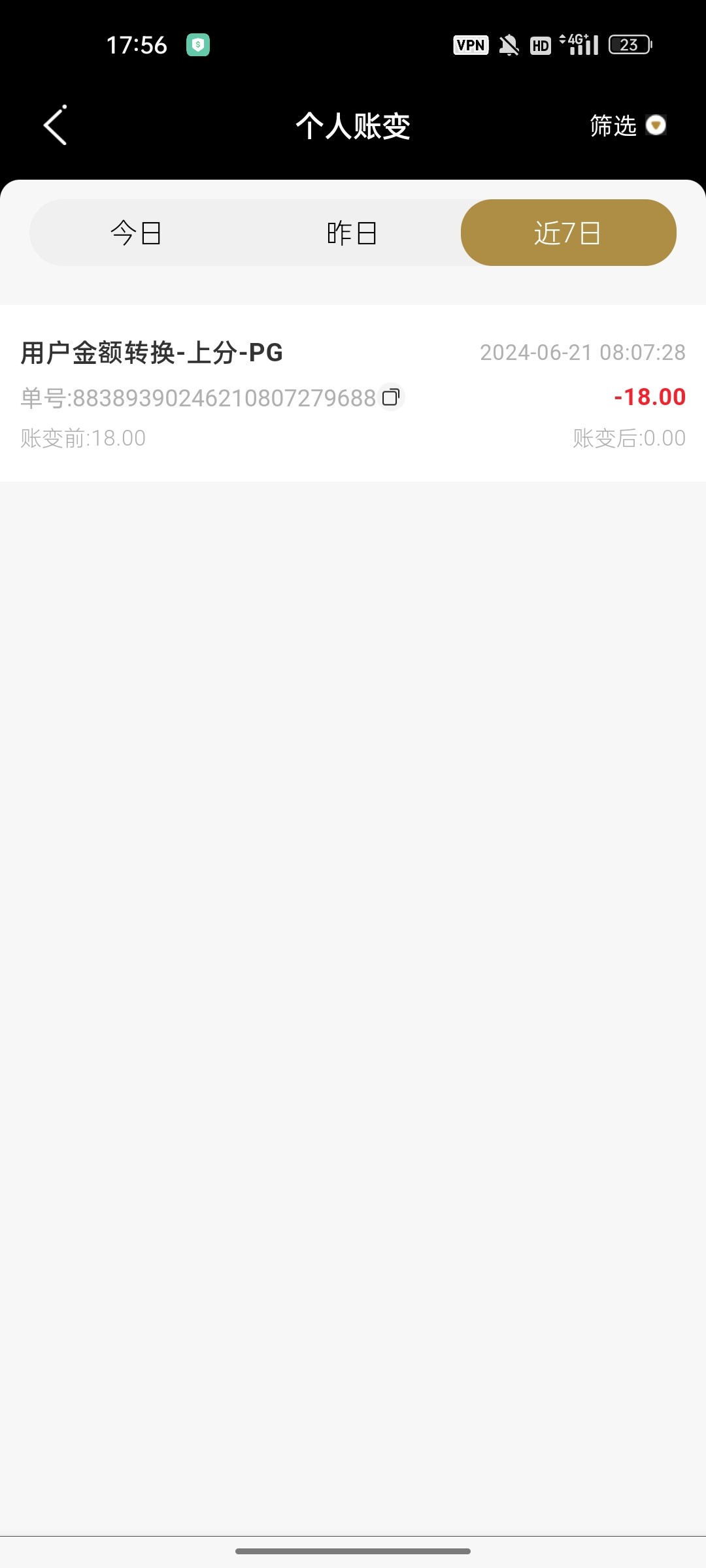Go back using the top-left arrow
Screen dimensions: 706x1568
click(x=56, y=125)
